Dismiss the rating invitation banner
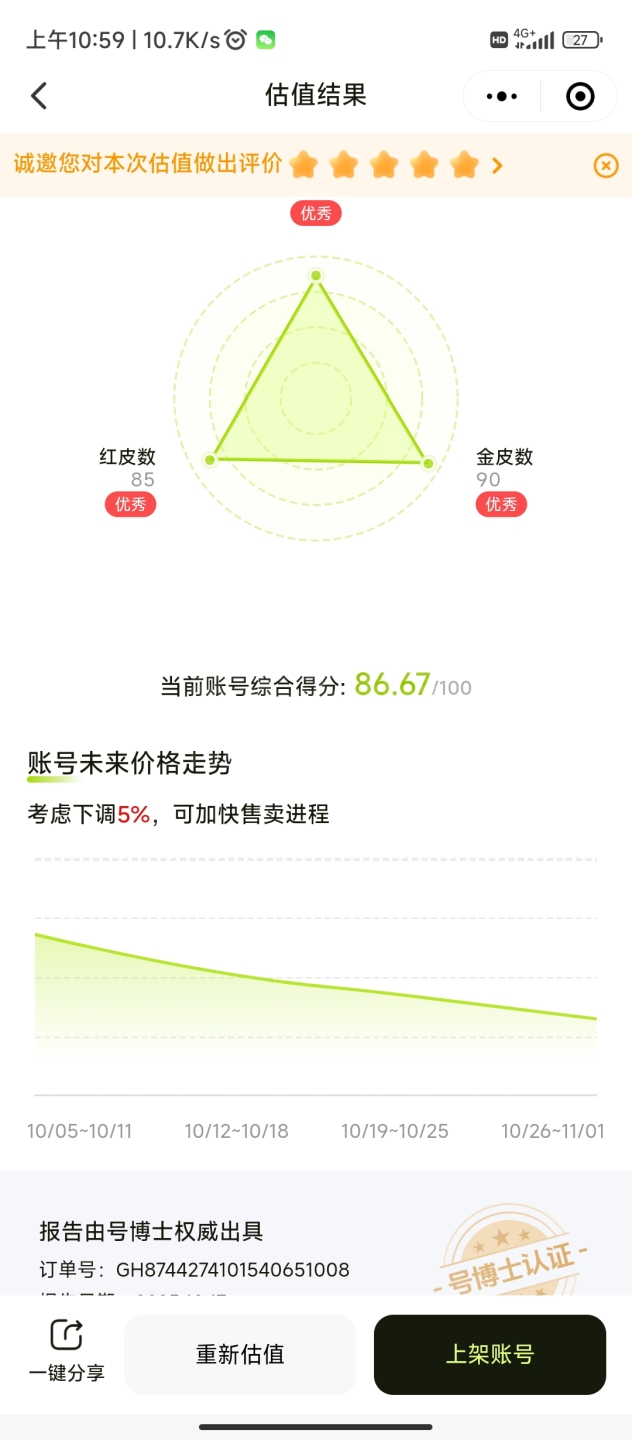This screenshot has width=632, height=1440. [606, 166]
